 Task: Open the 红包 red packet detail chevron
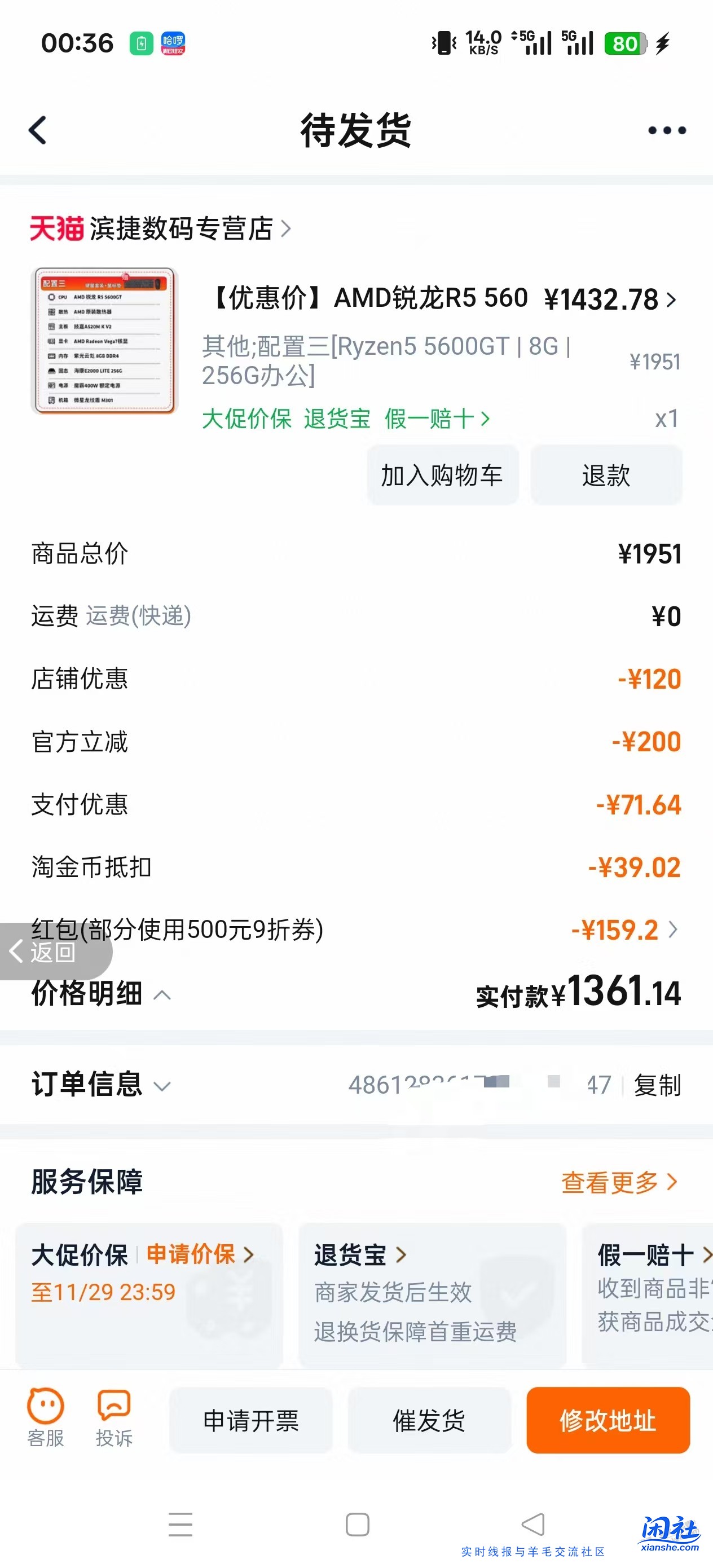pyautogui.click(x=672, y=930)
